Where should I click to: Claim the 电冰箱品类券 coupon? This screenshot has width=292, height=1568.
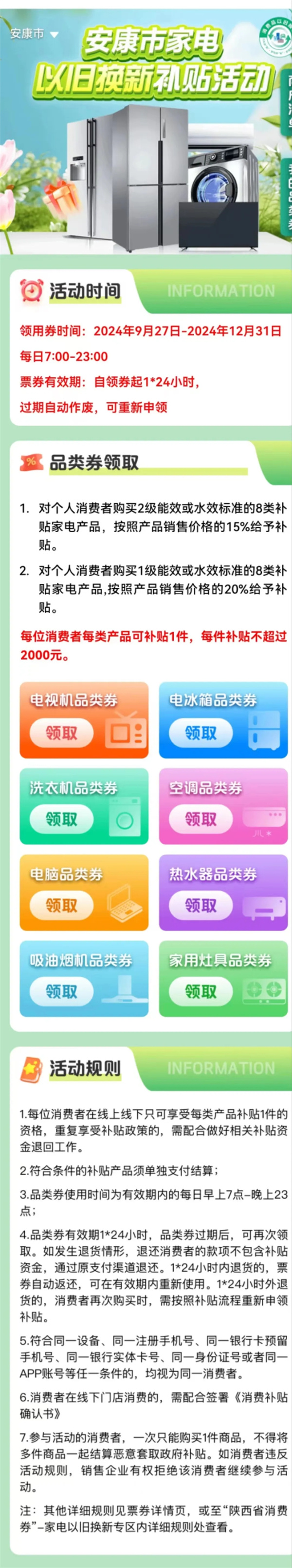(x=200, y=733)
